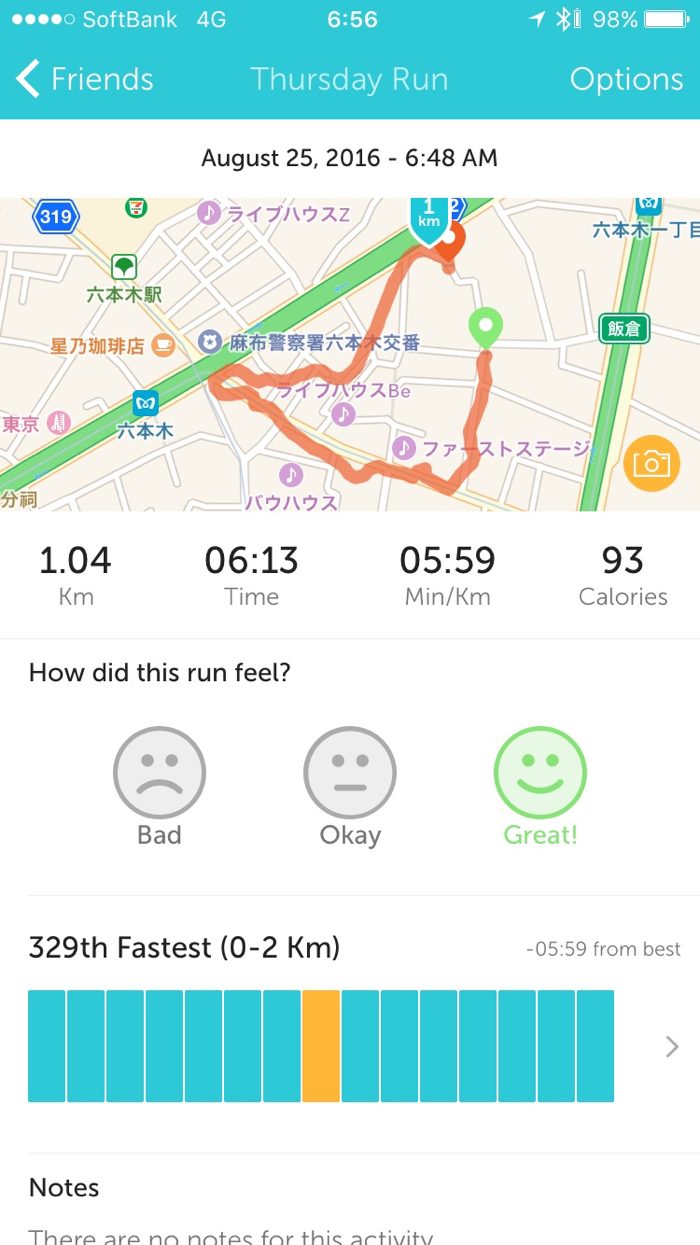Go back to Friends
700x1245 pixels.
point(85,79)
